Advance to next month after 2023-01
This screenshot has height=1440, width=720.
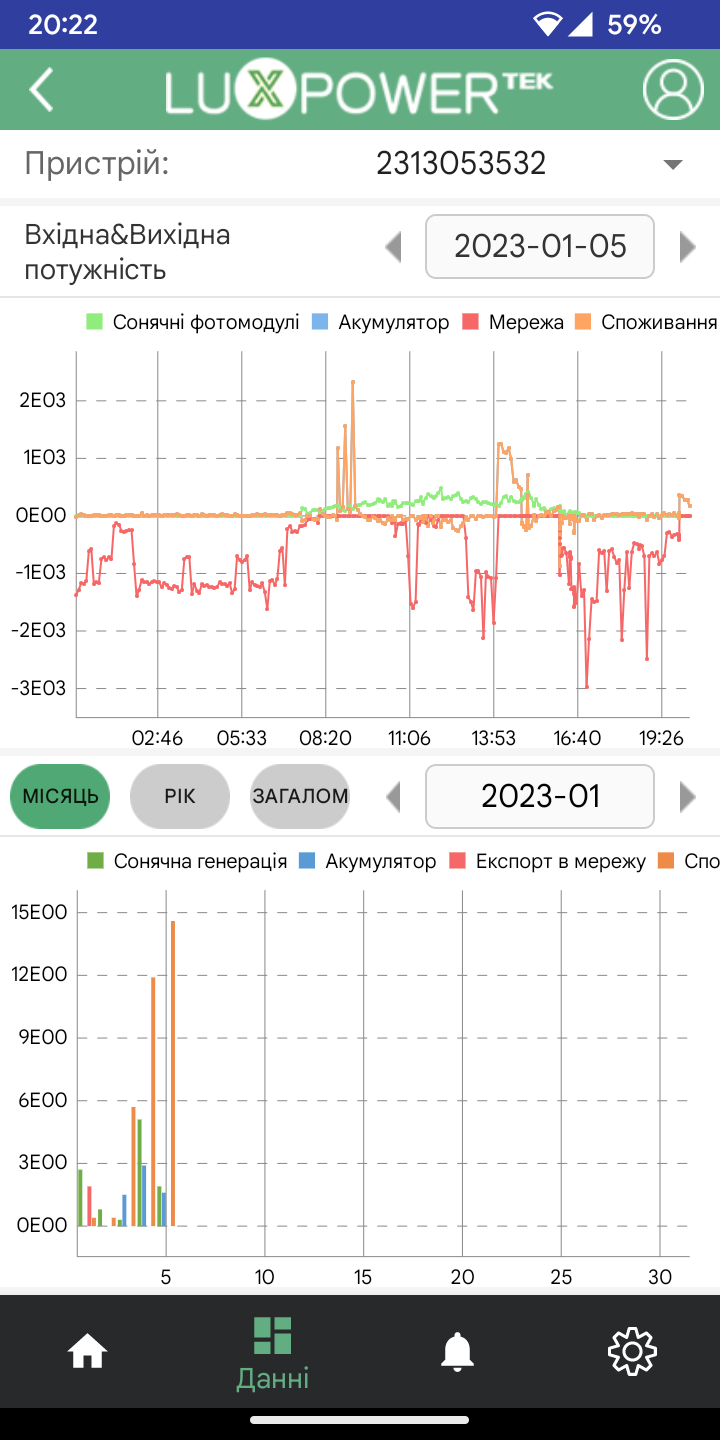pos(687,797)
